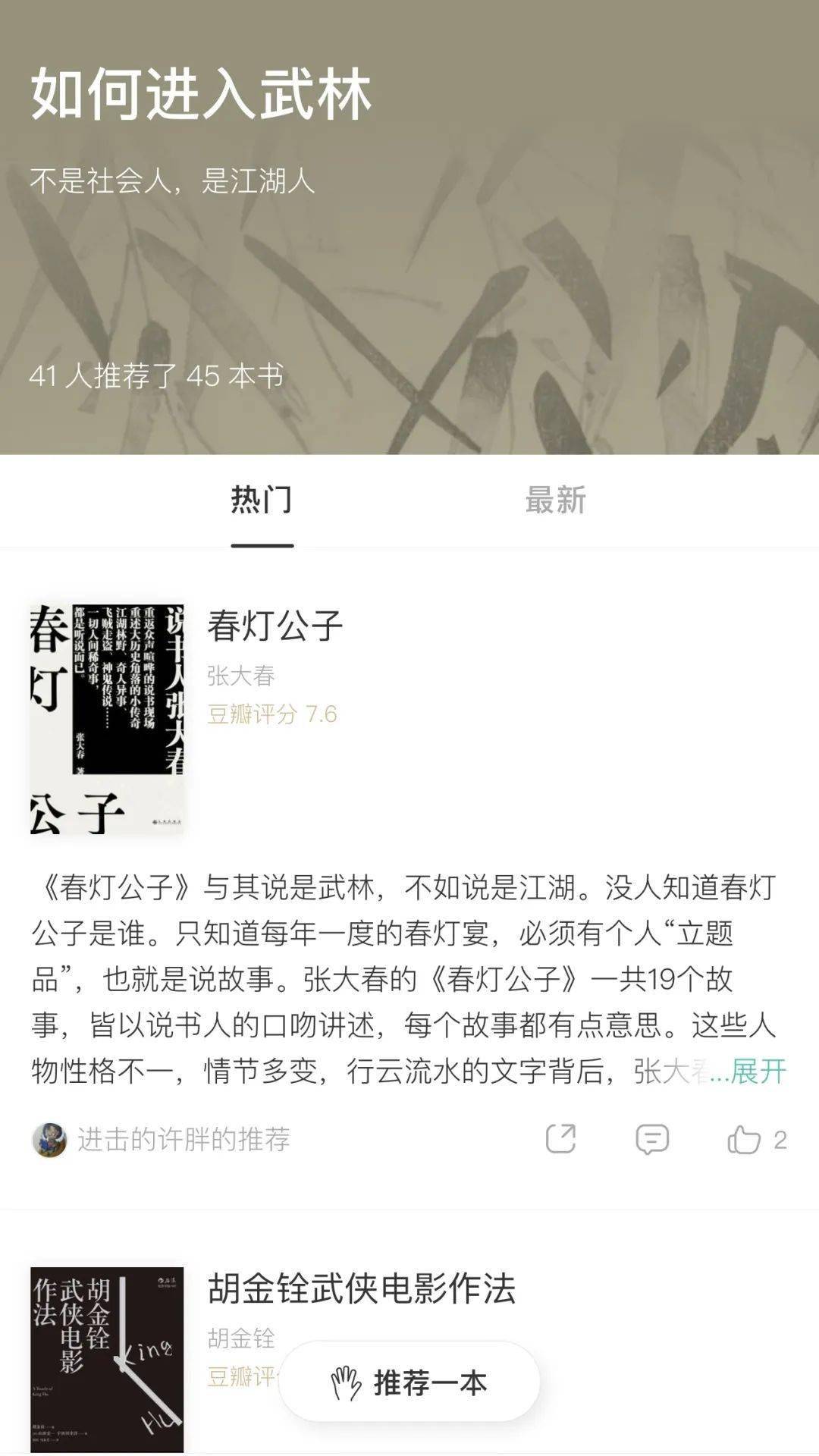Open 胡金铨武侠电影作法 book cover

(107, 1359)
